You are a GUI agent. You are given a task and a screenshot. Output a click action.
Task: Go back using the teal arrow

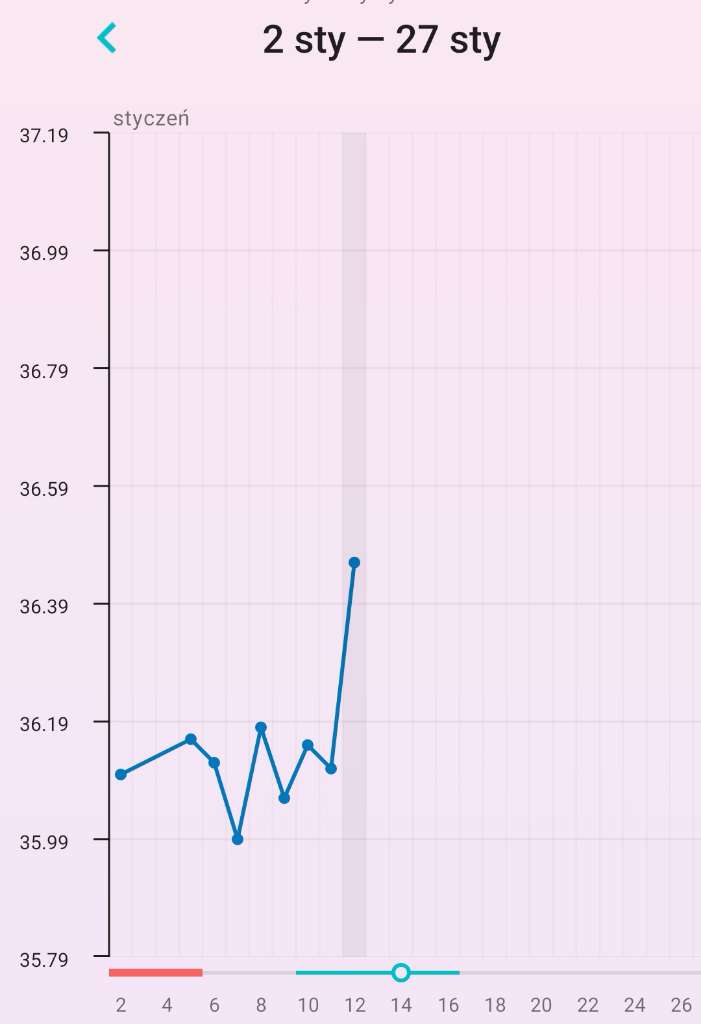(107, 38)
